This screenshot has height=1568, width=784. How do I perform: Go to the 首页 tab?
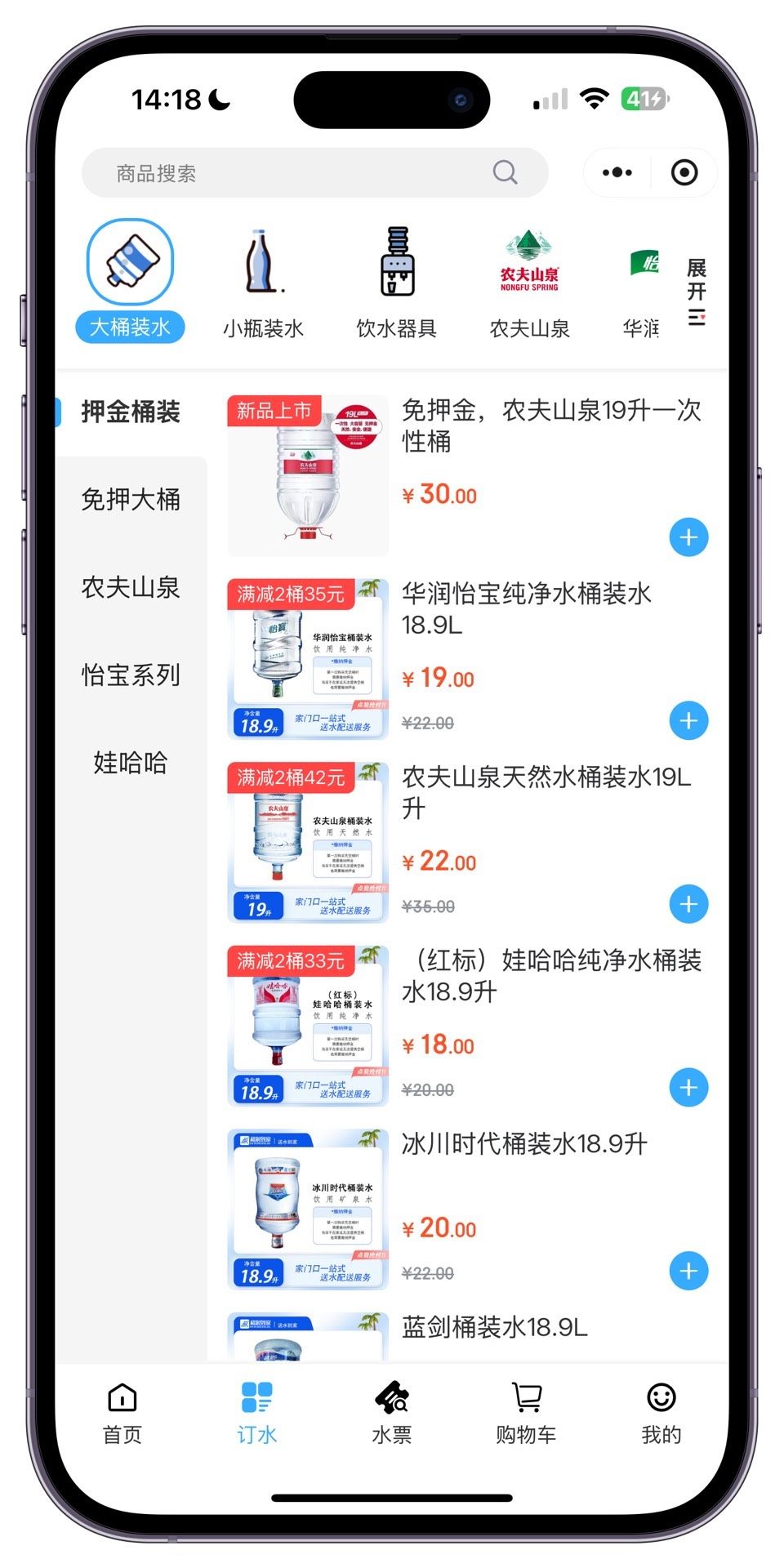pyautogui.click(x=122, y=1413)
